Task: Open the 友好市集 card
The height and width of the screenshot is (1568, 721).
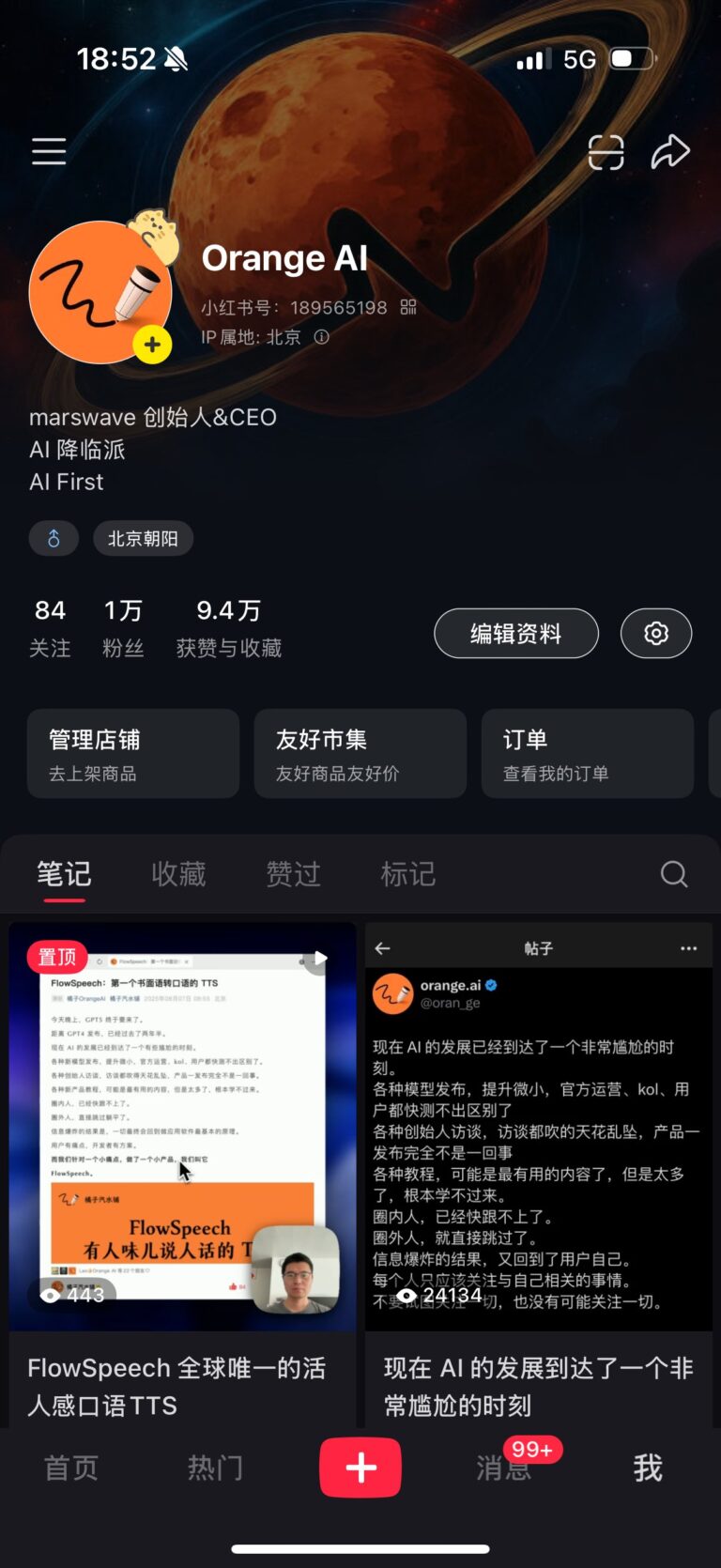Action: point(360,754)
